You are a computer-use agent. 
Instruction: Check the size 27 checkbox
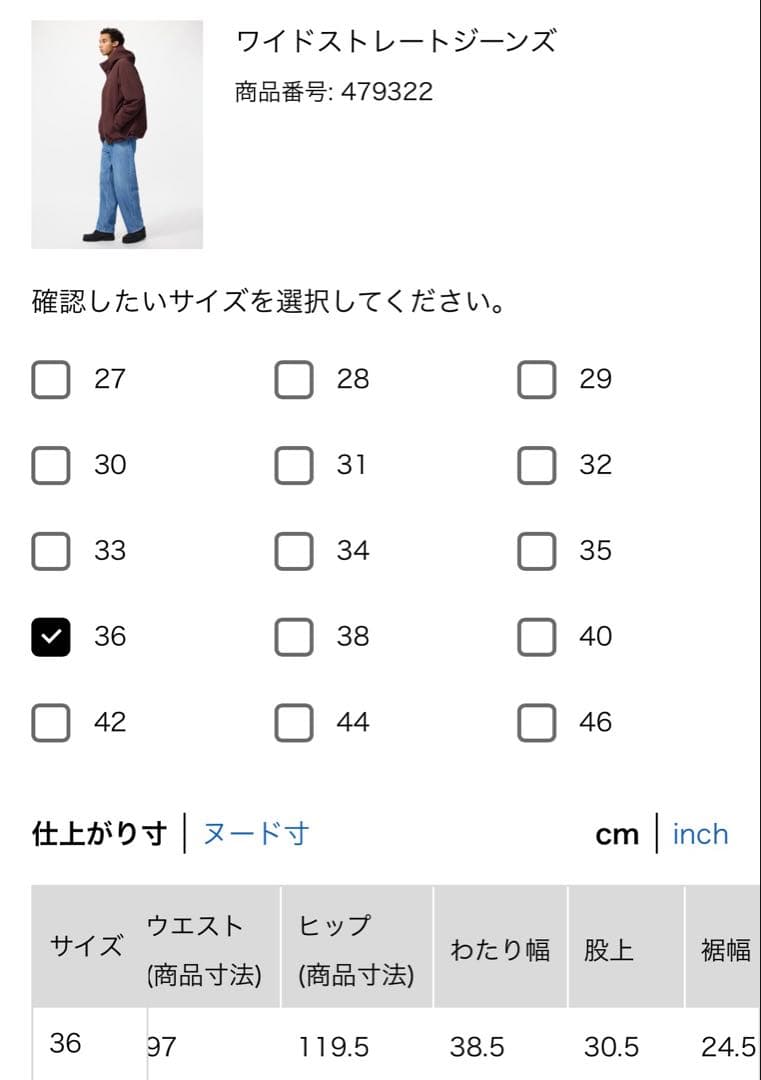tap(51, 380)
